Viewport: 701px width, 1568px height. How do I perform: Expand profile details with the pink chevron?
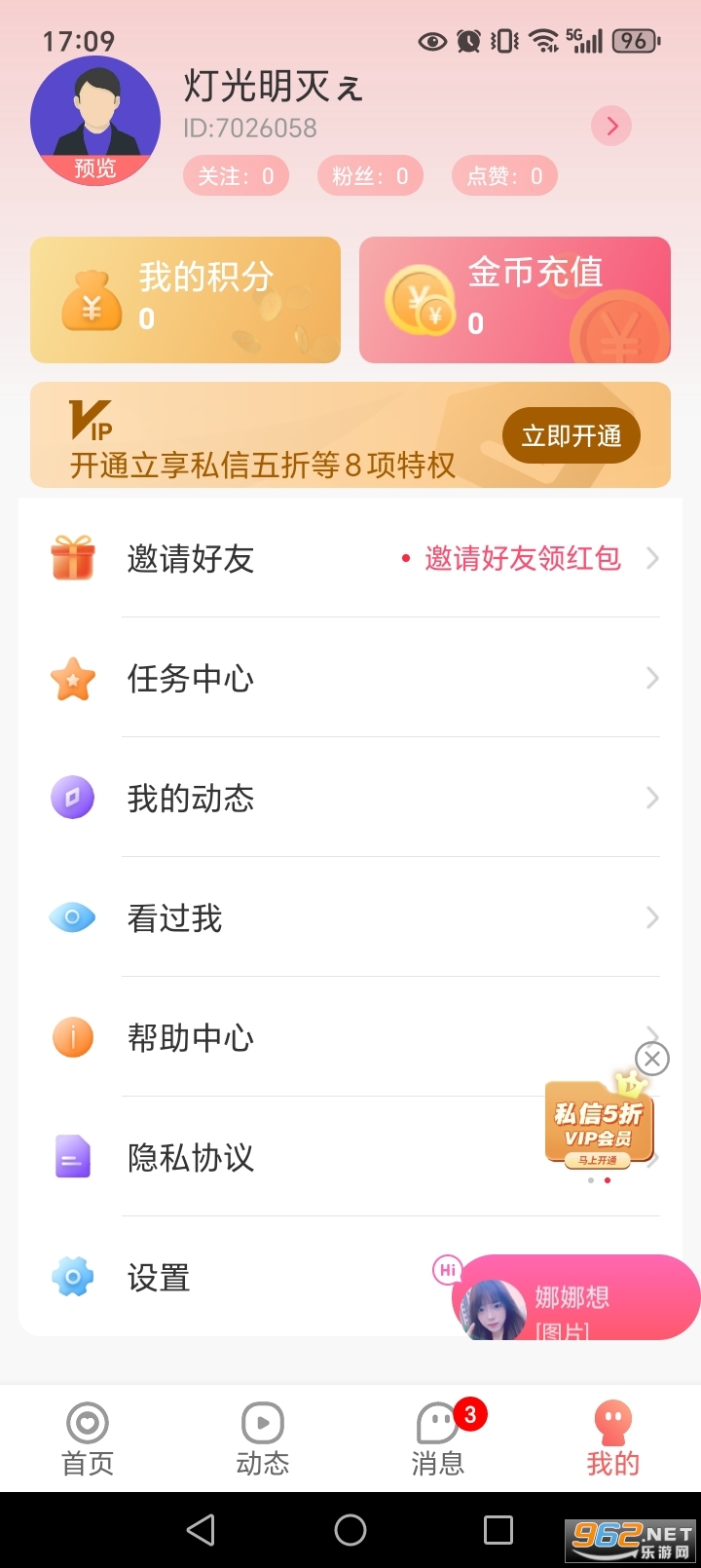pyautogui.click(x=610, y=126)
